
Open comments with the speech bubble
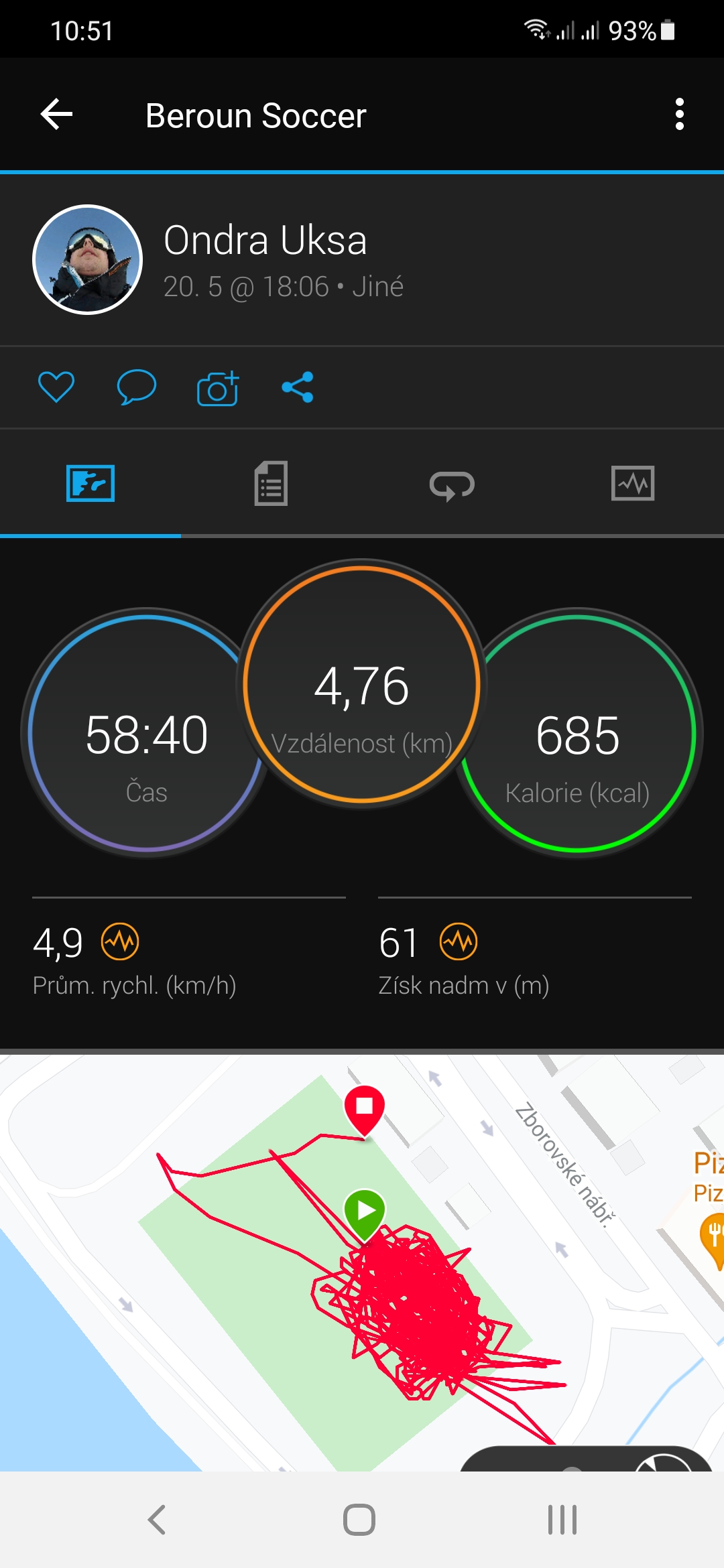point(137,387)
